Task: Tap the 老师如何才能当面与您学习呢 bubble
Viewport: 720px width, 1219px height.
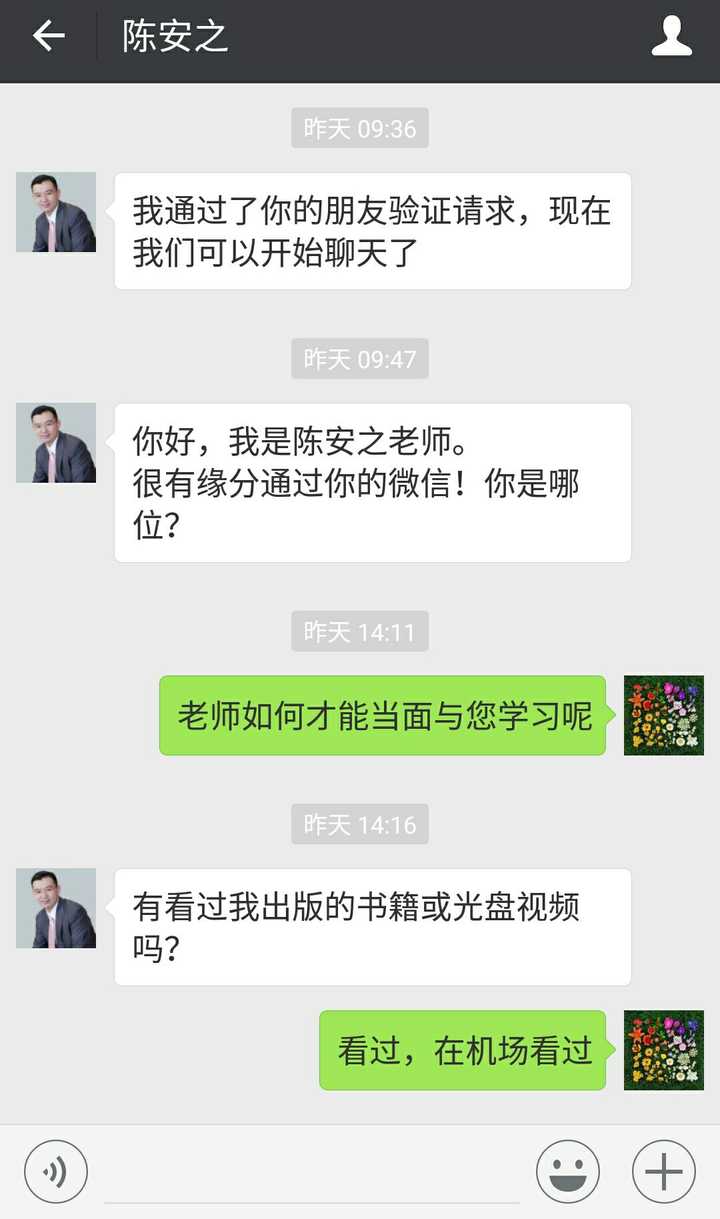Action: coord(383,716)
